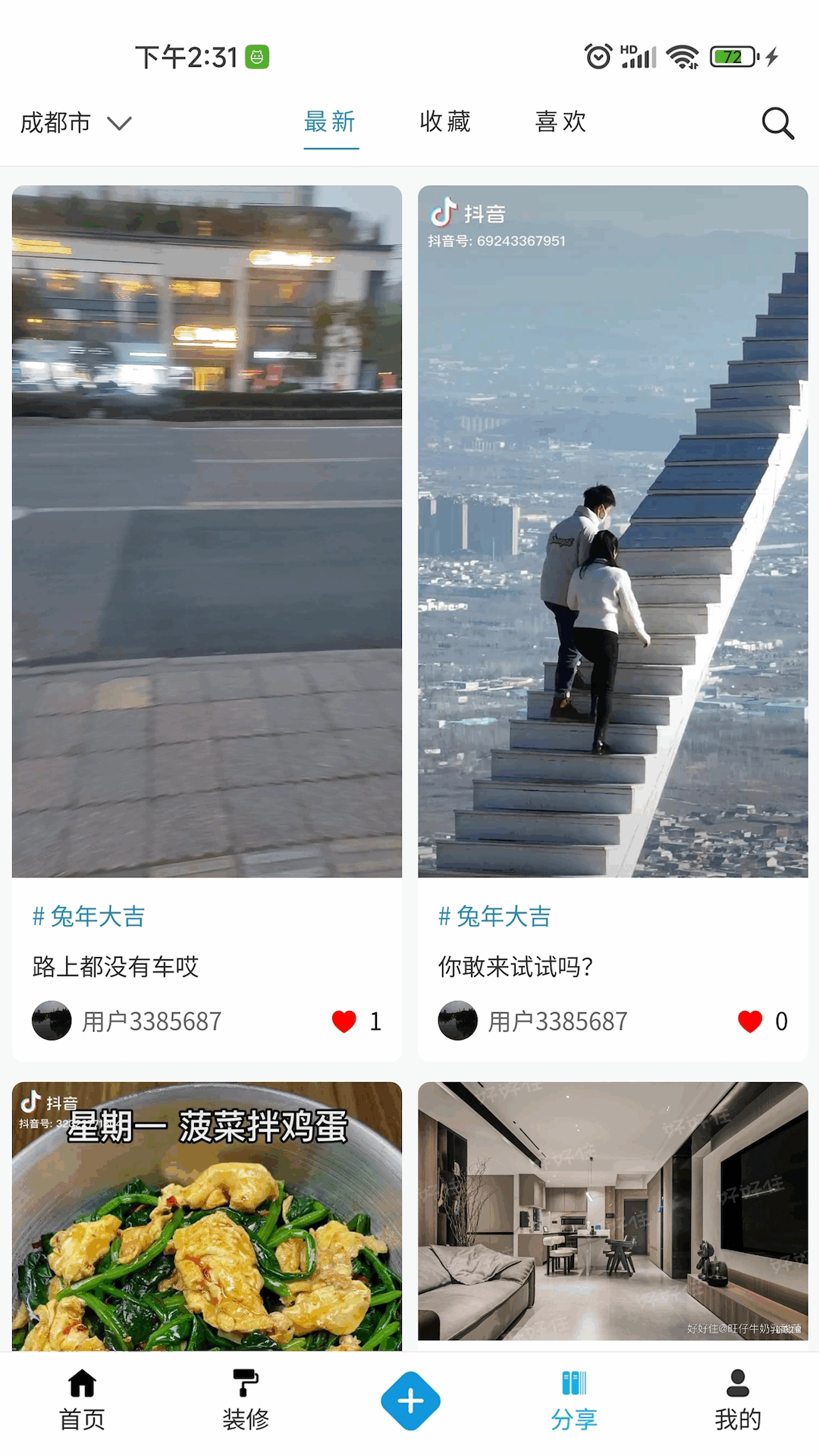Select the 首页 home icon in bottom navigation

tap(81, 1399)
